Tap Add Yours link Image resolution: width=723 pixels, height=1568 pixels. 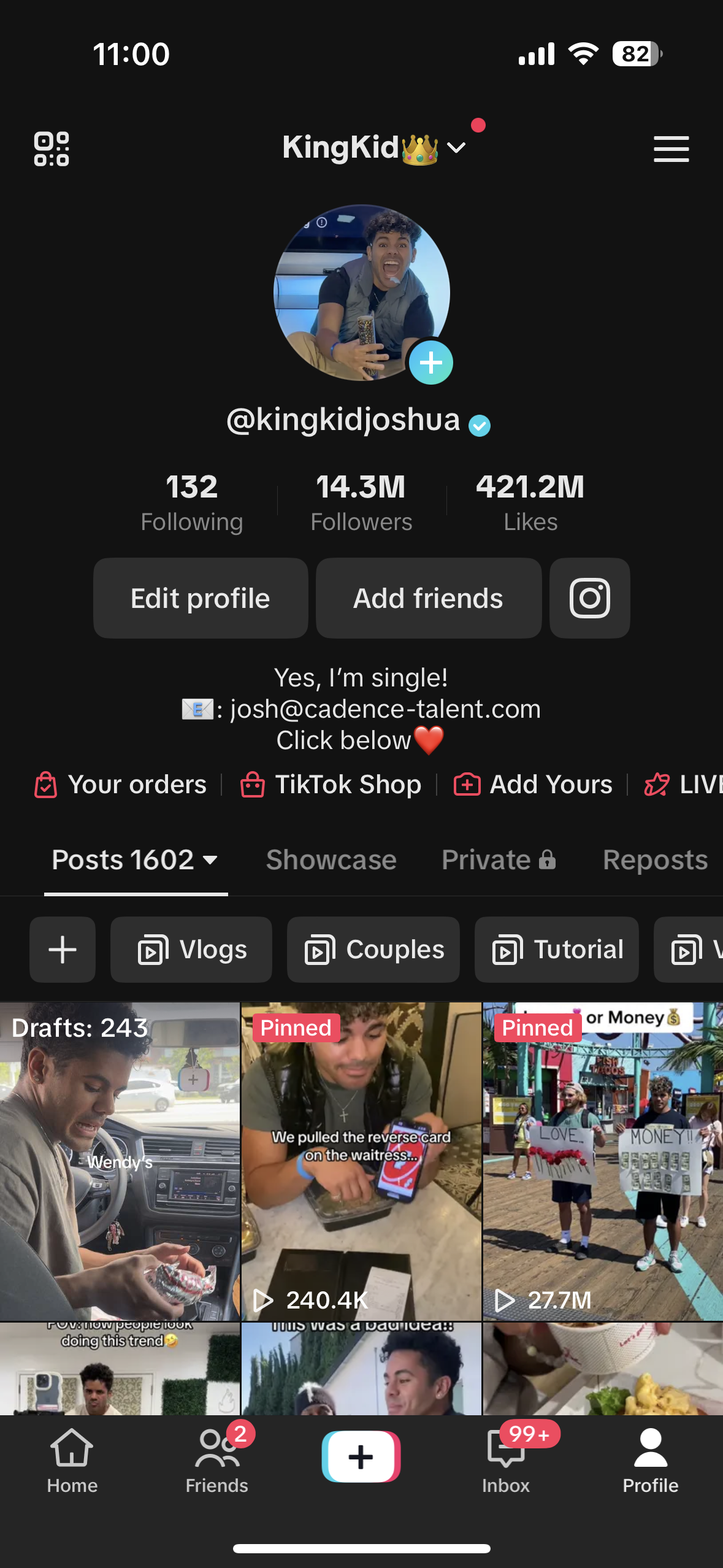coord(534,785)
